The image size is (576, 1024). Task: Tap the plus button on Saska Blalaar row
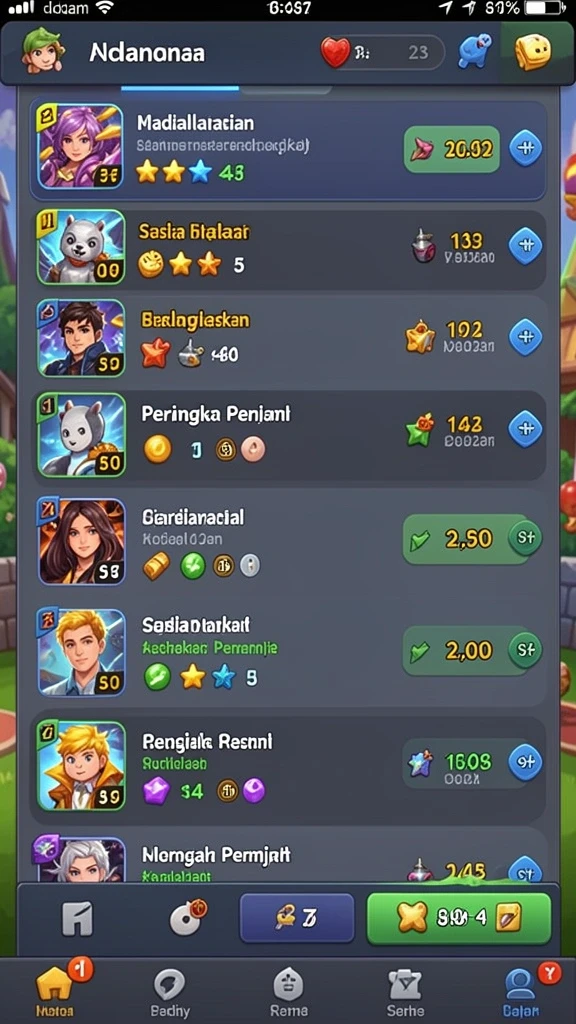525,246
